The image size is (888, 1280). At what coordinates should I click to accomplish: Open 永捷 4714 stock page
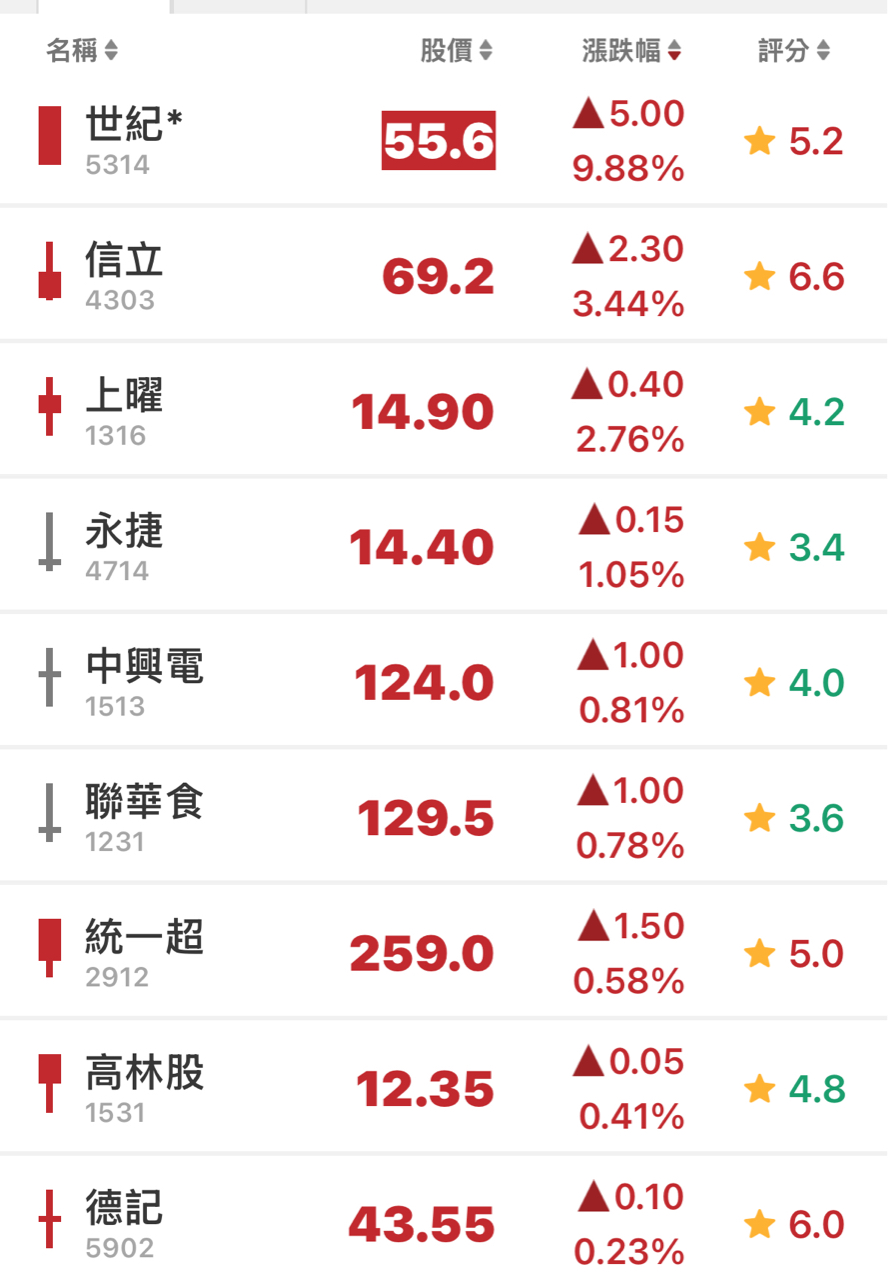pos(124,545)
